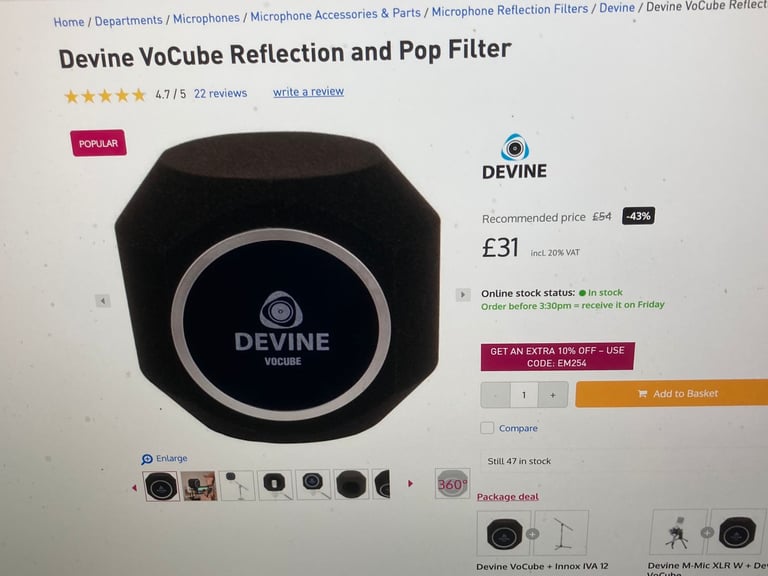Open the Microphones breadcrumb
This screenshot has height=576, width=768.
[x=206, y=18]
